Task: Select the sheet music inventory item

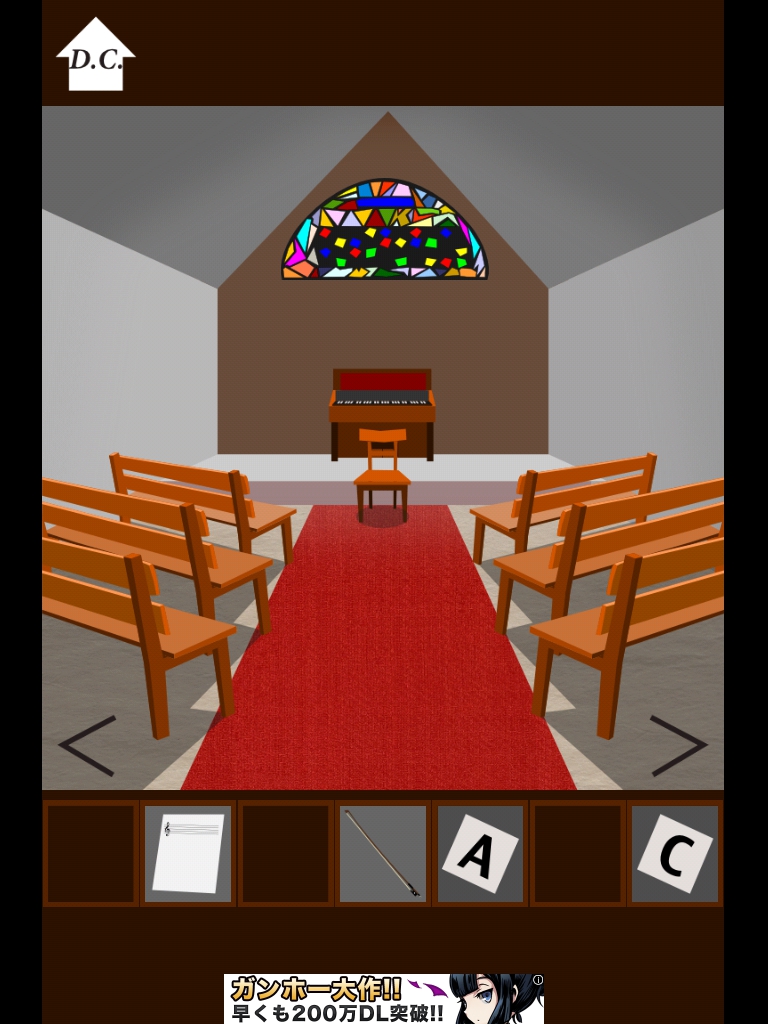Action: (188, 853)
